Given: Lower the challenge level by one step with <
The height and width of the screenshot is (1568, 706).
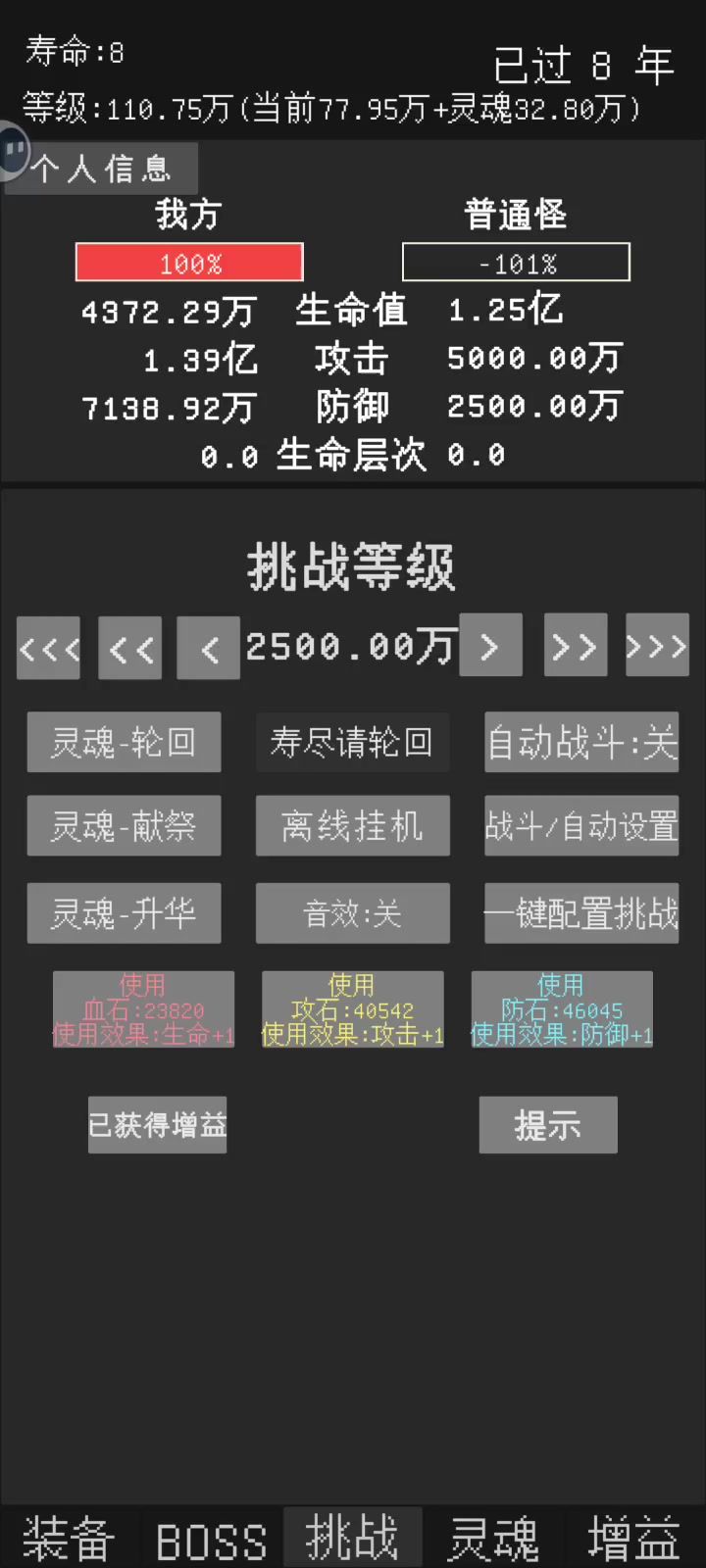Looking at the screenshot, I should (x=208, y=648).
